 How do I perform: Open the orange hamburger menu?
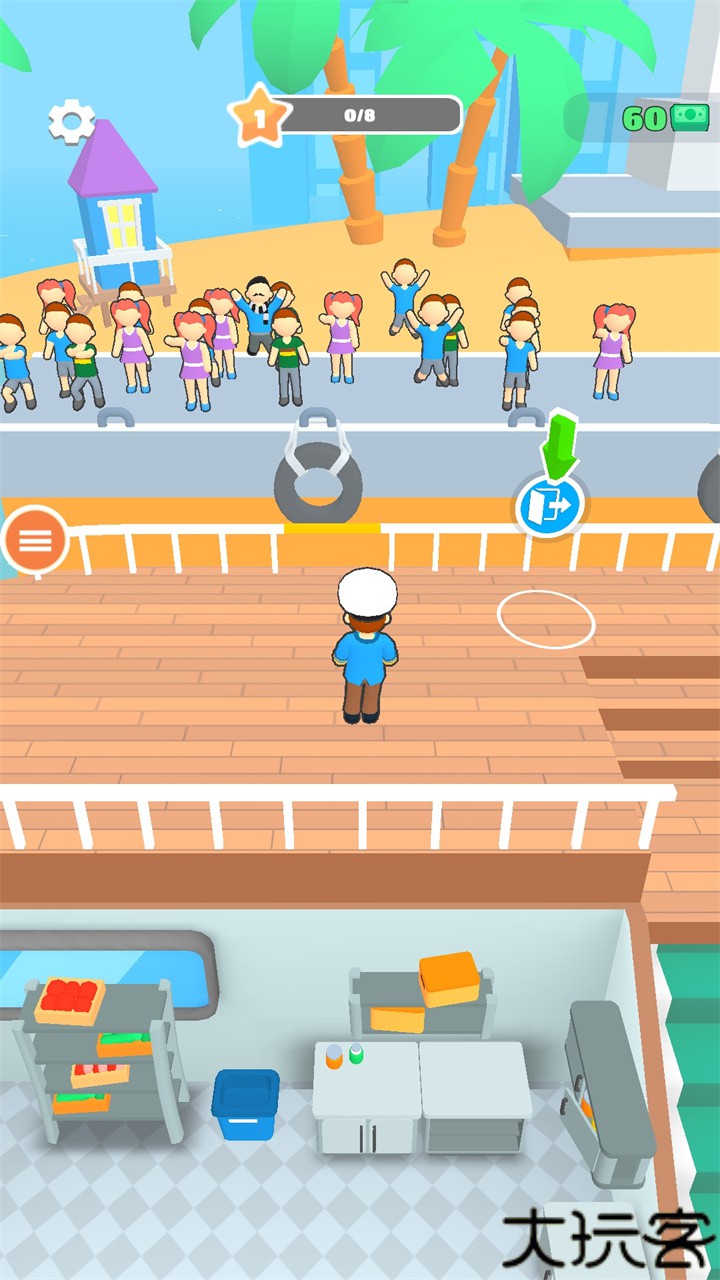(36, 541)
